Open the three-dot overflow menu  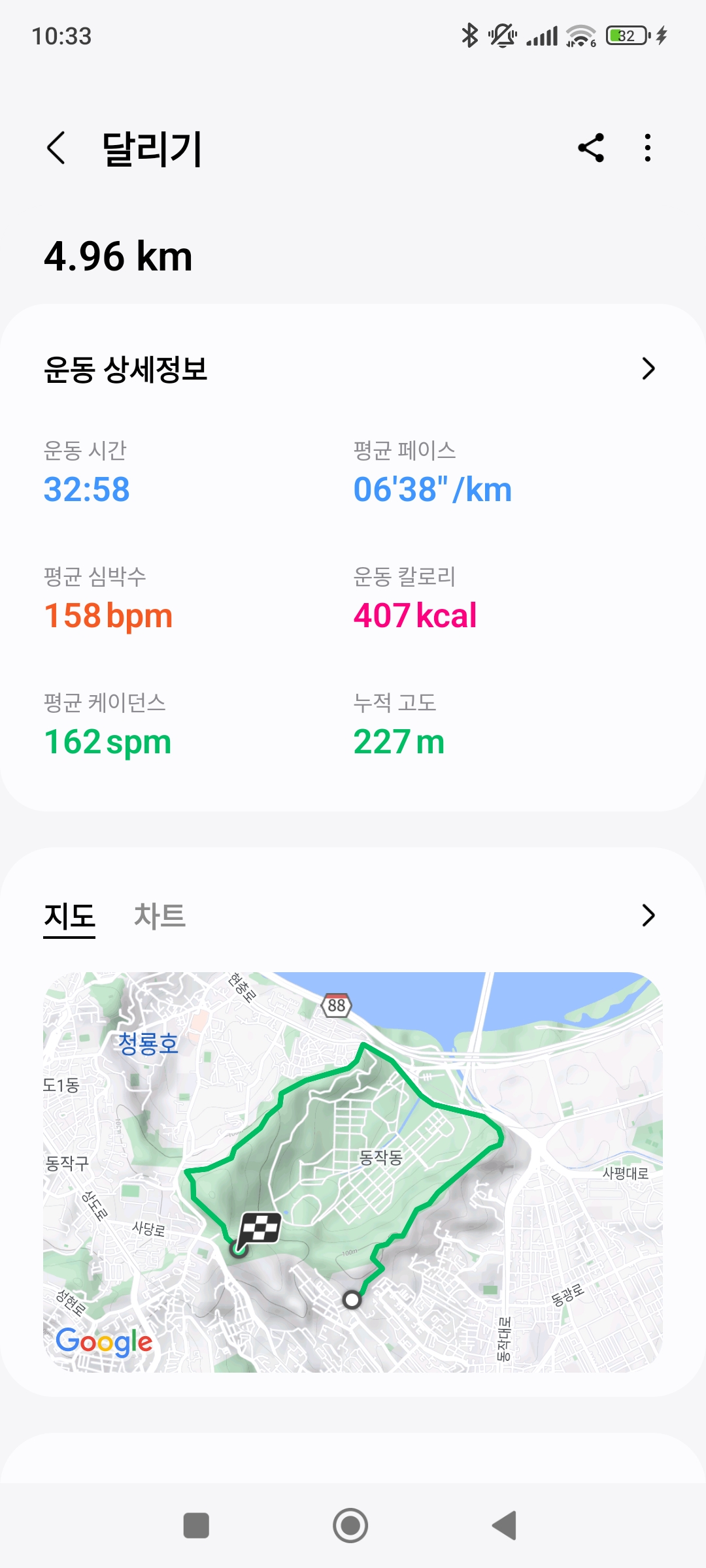pos(648,148)
